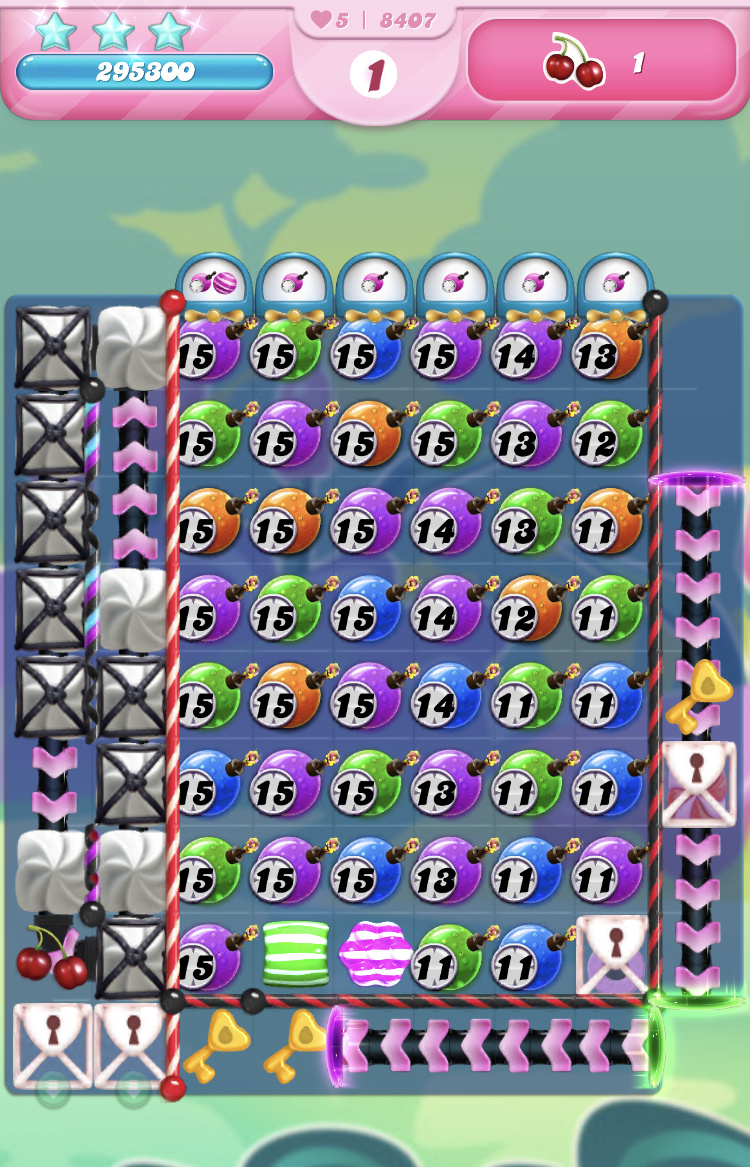This screenshot has width=750, height=1167.
Task: Select the green striped candy
Action: 296,954
